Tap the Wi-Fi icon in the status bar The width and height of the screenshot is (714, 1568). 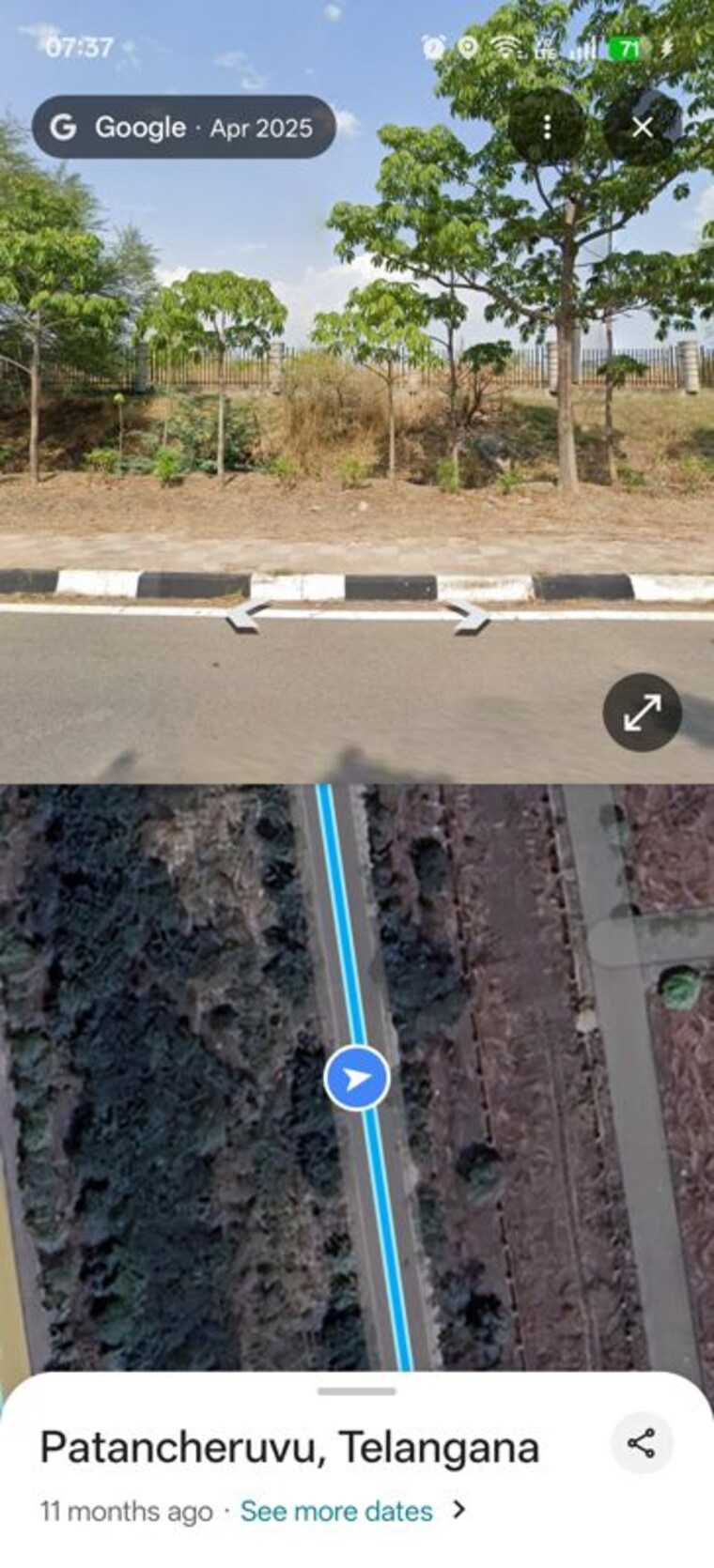[504, 45]
